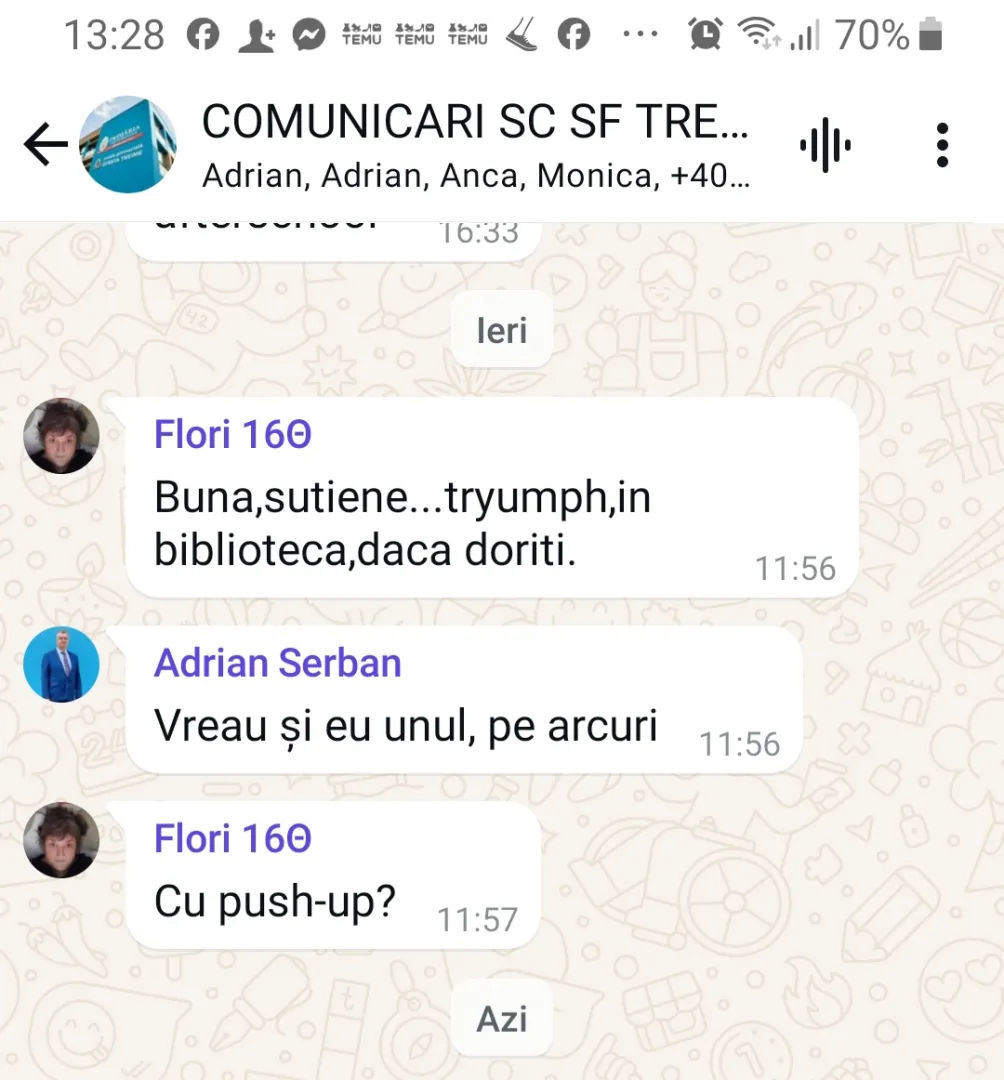View Adrian Serban's profile picture
The width and height of the screenshot is (1004, 1080).
coord(62,665)
